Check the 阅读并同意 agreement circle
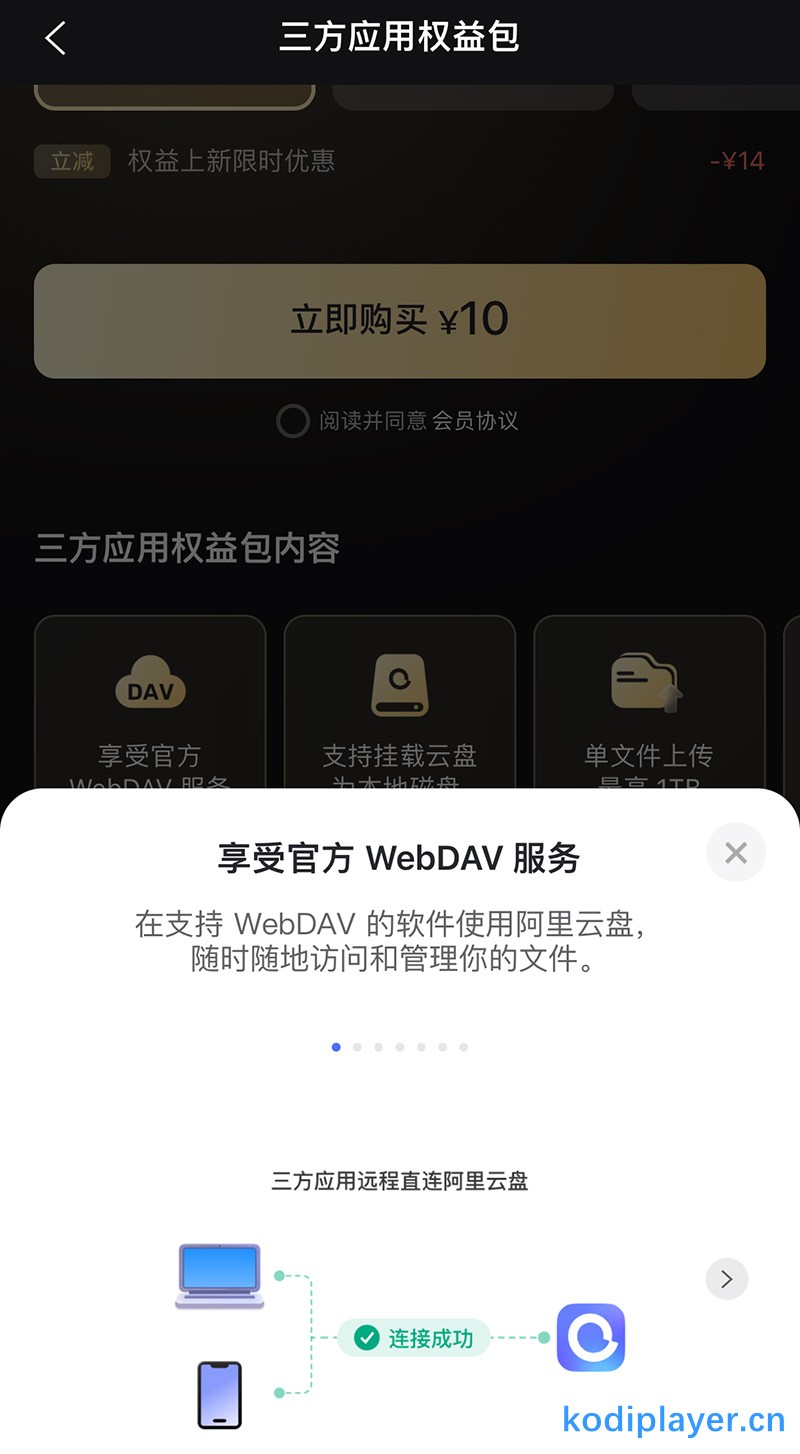Viewport: 800px width, 1454px height. (x=292, y=421)
